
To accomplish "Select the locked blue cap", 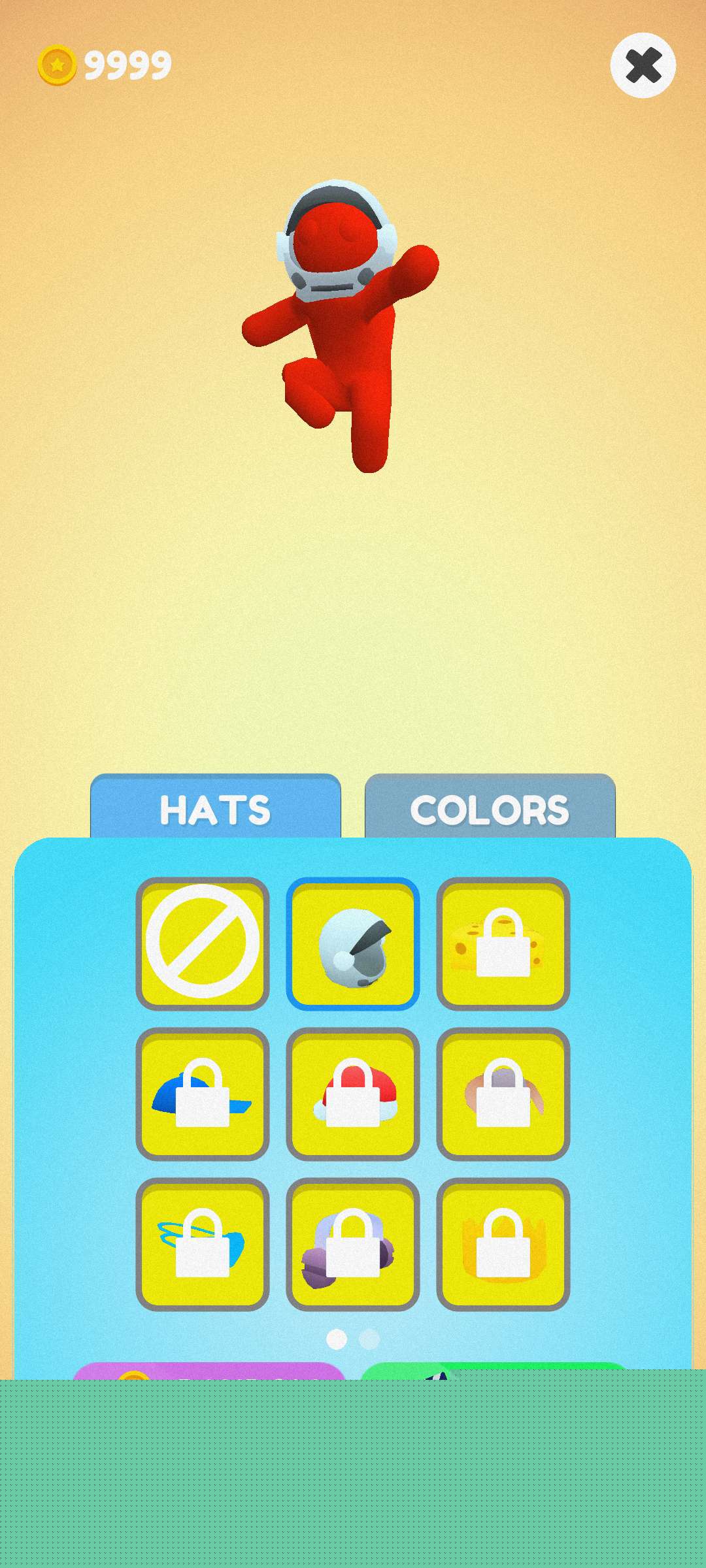I will [203, 1094].
